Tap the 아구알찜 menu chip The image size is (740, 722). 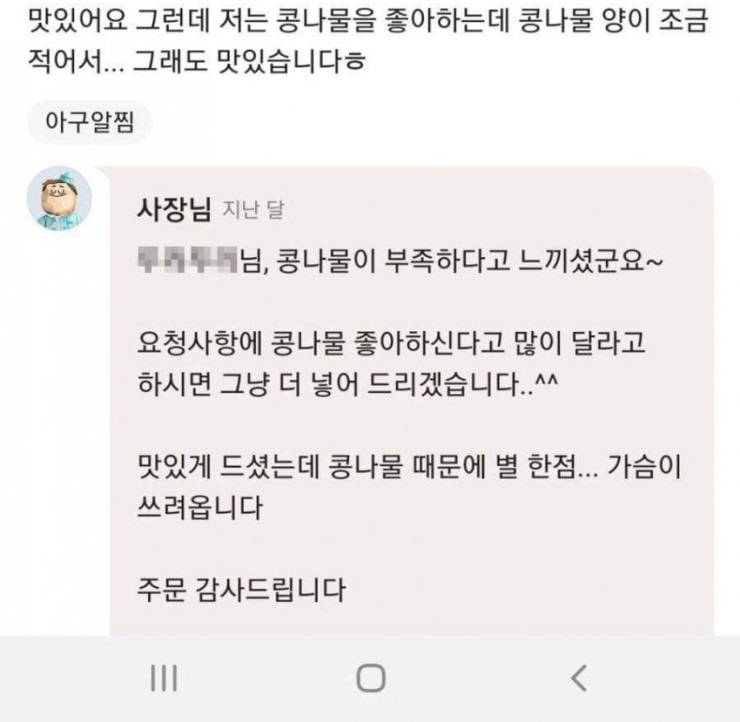tap(90, 124)
